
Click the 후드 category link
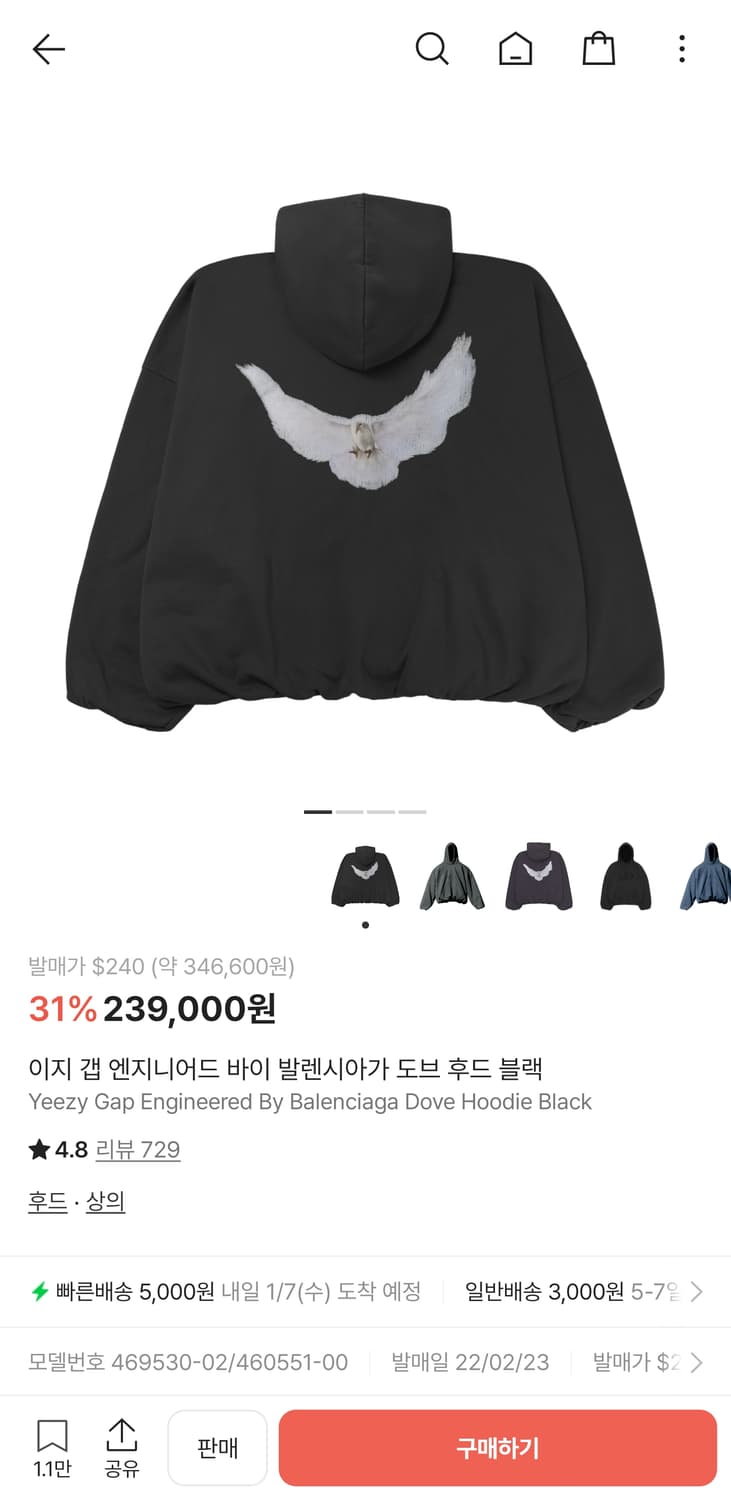(x=46, y=1202)
